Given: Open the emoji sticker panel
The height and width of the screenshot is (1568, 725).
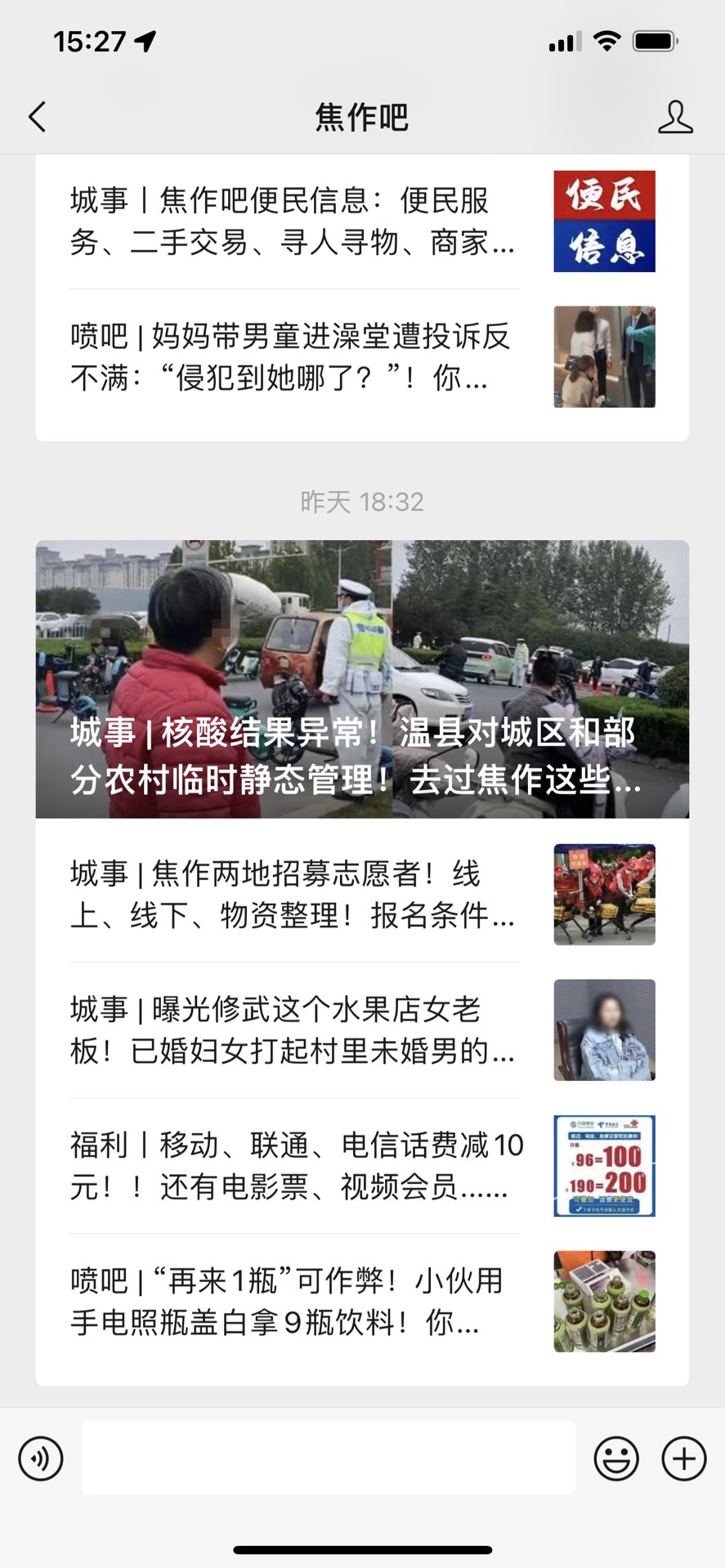Looking at the screenshot, I should pyautogui.click(x=615, y=1458).
